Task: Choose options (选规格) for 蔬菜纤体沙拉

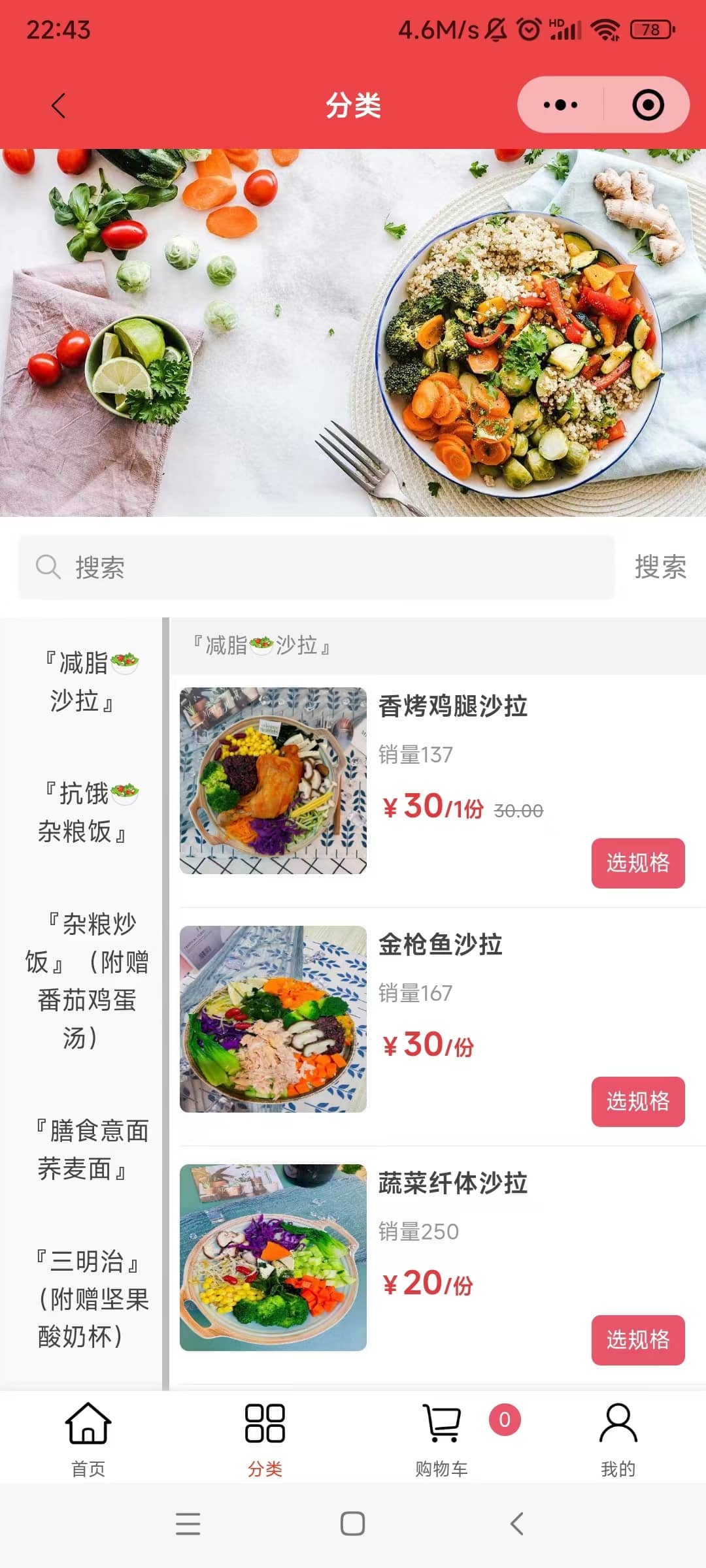Action: [638, 1340]
